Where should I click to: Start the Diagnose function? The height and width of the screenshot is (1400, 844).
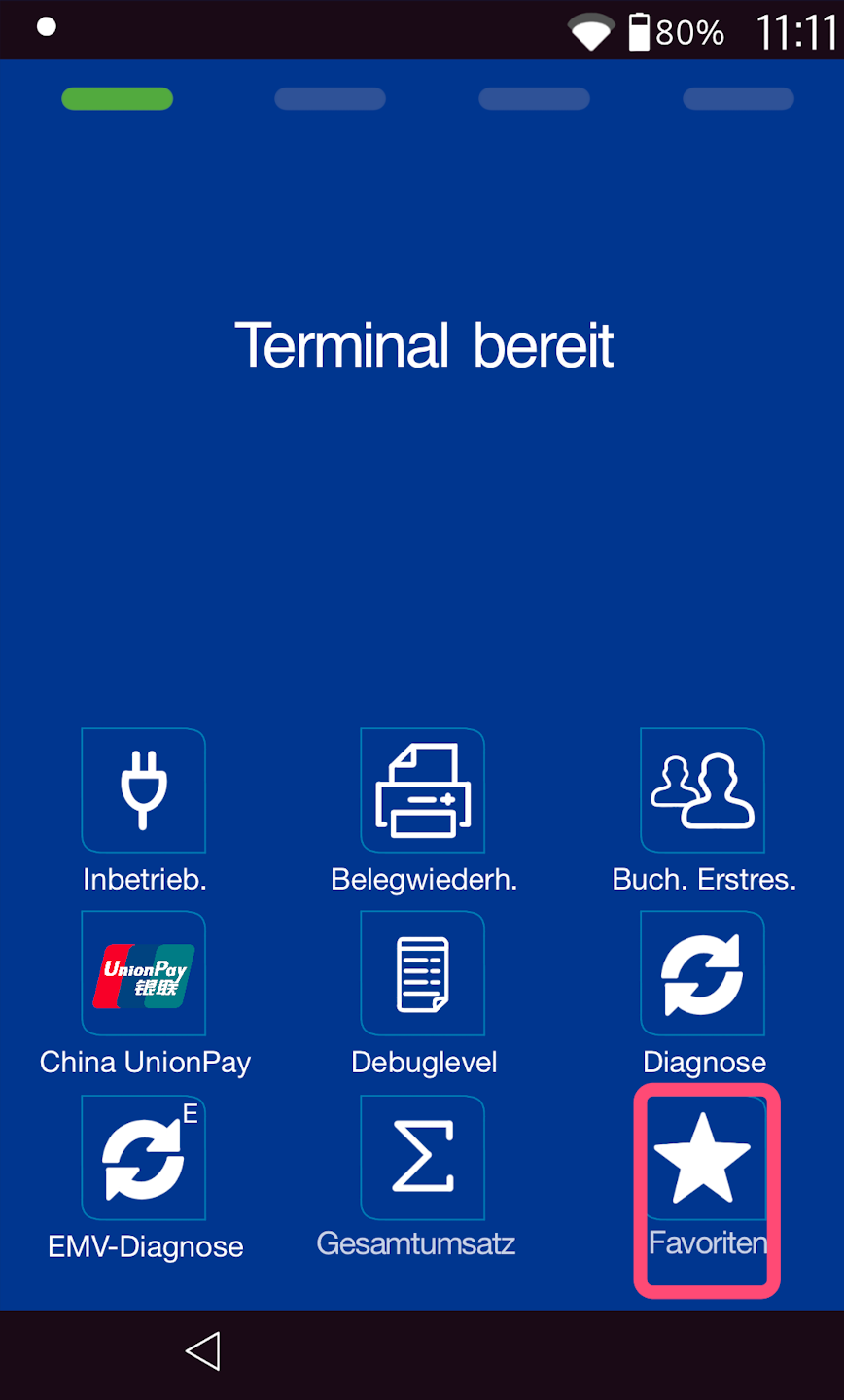pos(702,974)
